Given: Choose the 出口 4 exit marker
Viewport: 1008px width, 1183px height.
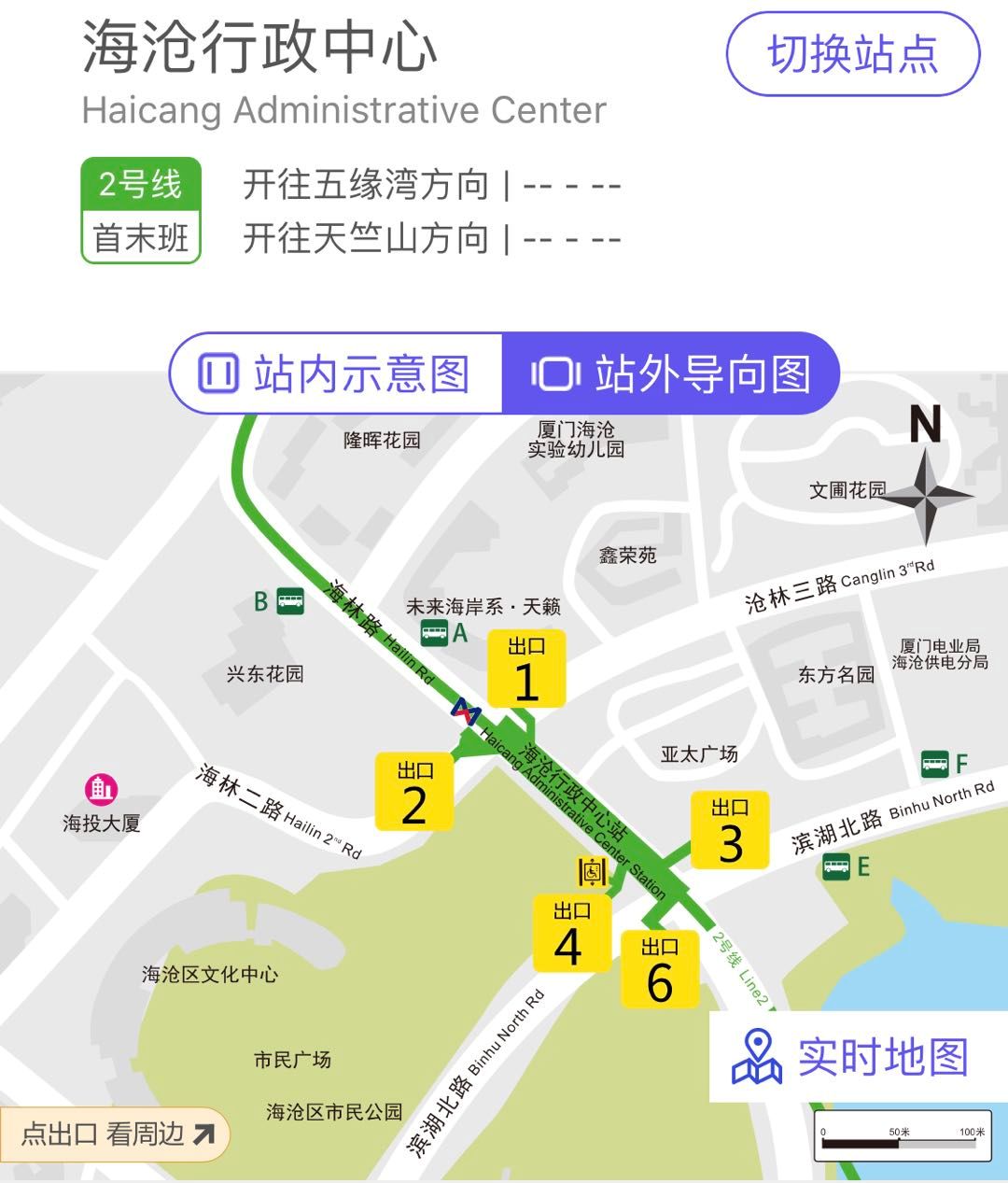Looking at the screenshot, I should click(570, 932).
